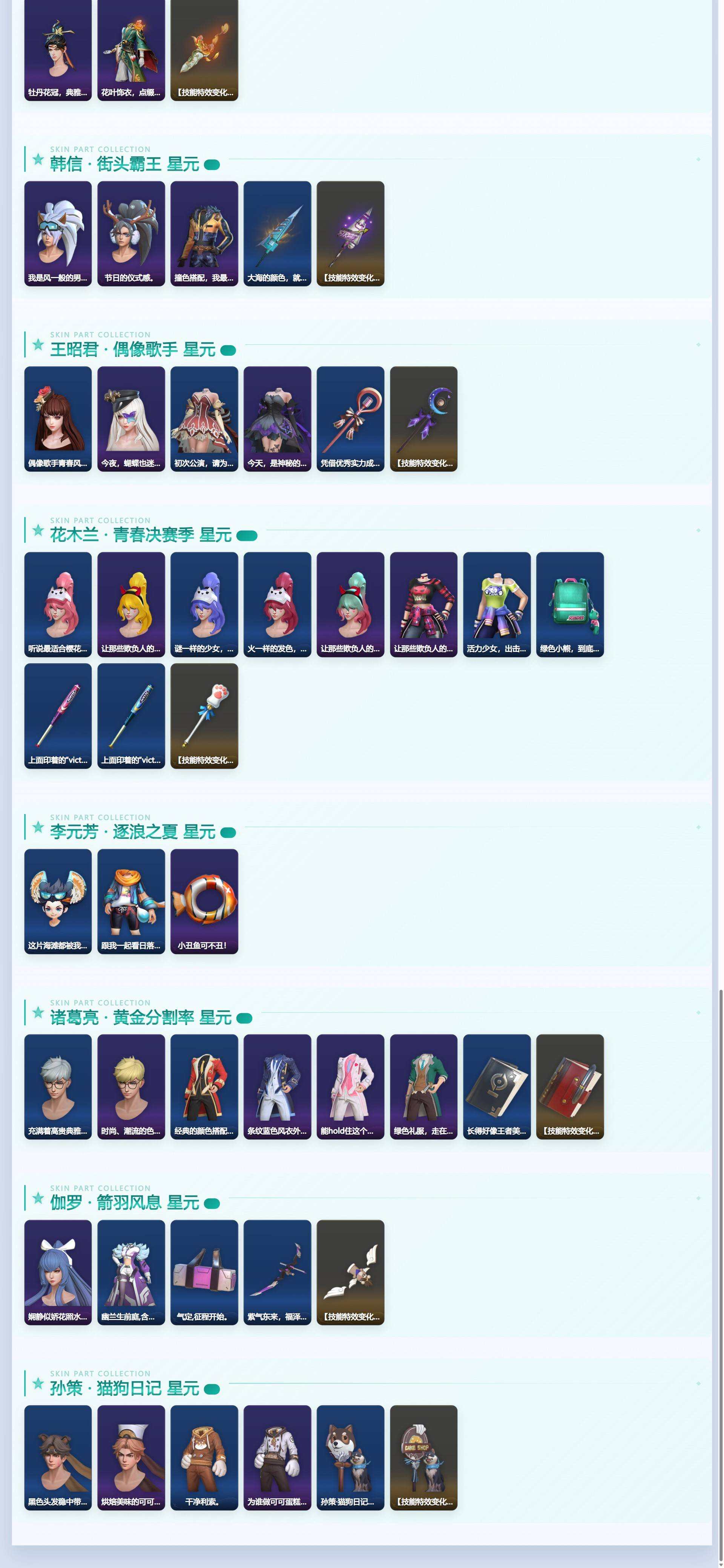Tap the 绿色礼服 outfit card
Screen dimensions: 724x1568
point(423,1086)
